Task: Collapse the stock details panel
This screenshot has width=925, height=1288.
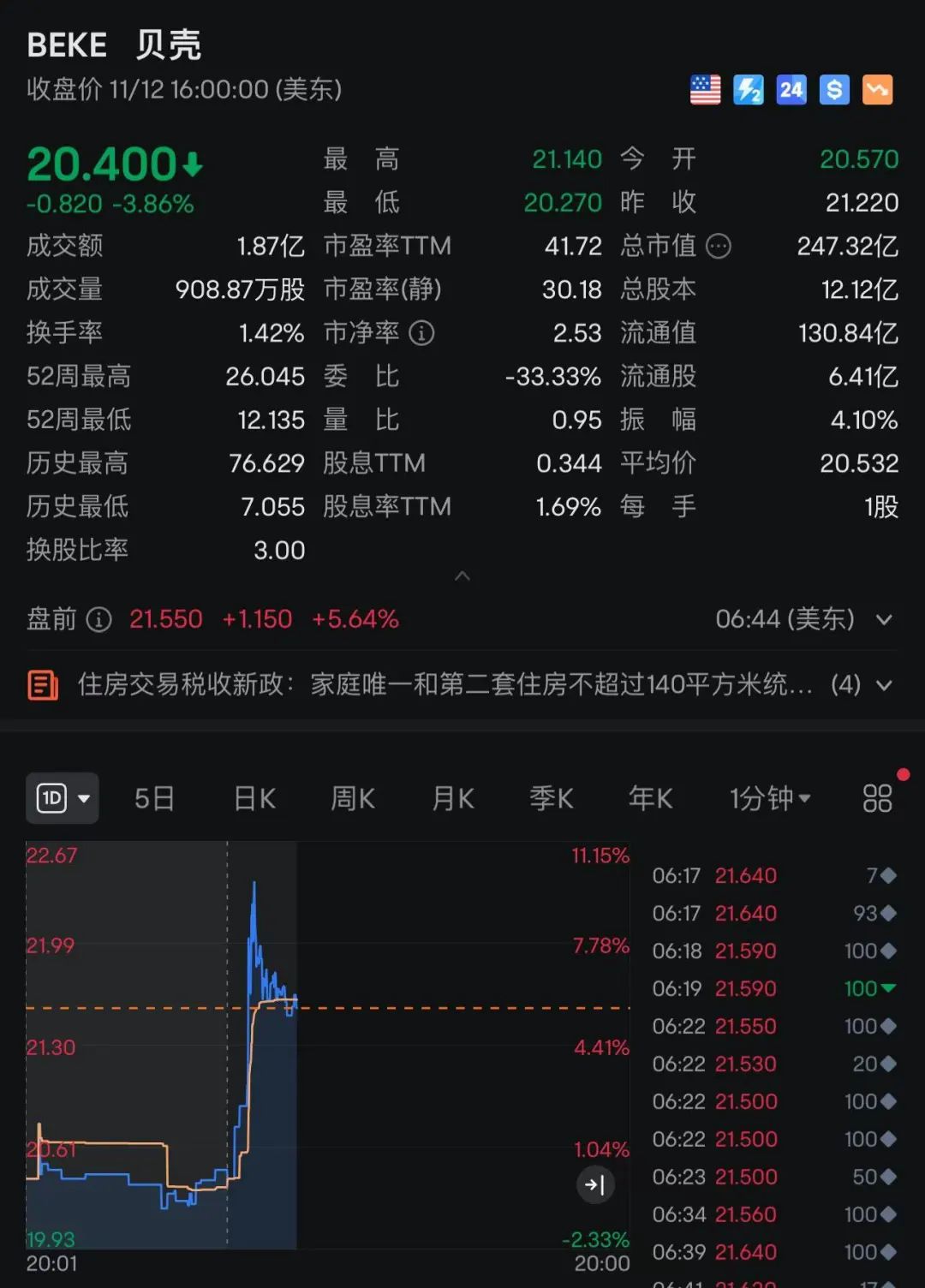Action: [462, 576]
